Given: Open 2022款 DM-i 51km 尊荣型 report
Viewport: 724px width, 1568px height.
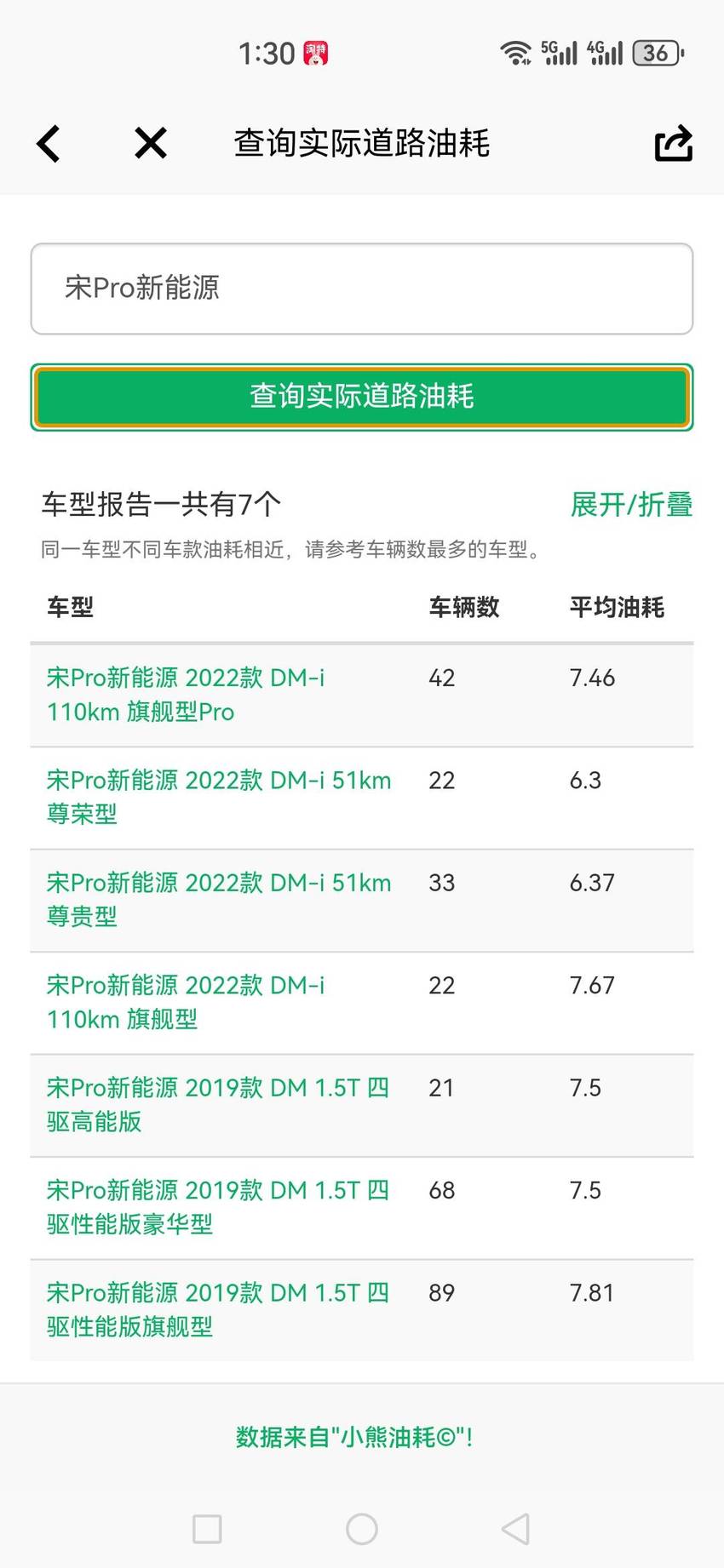Looking at the screenshot, I should (x=219, y=797).
